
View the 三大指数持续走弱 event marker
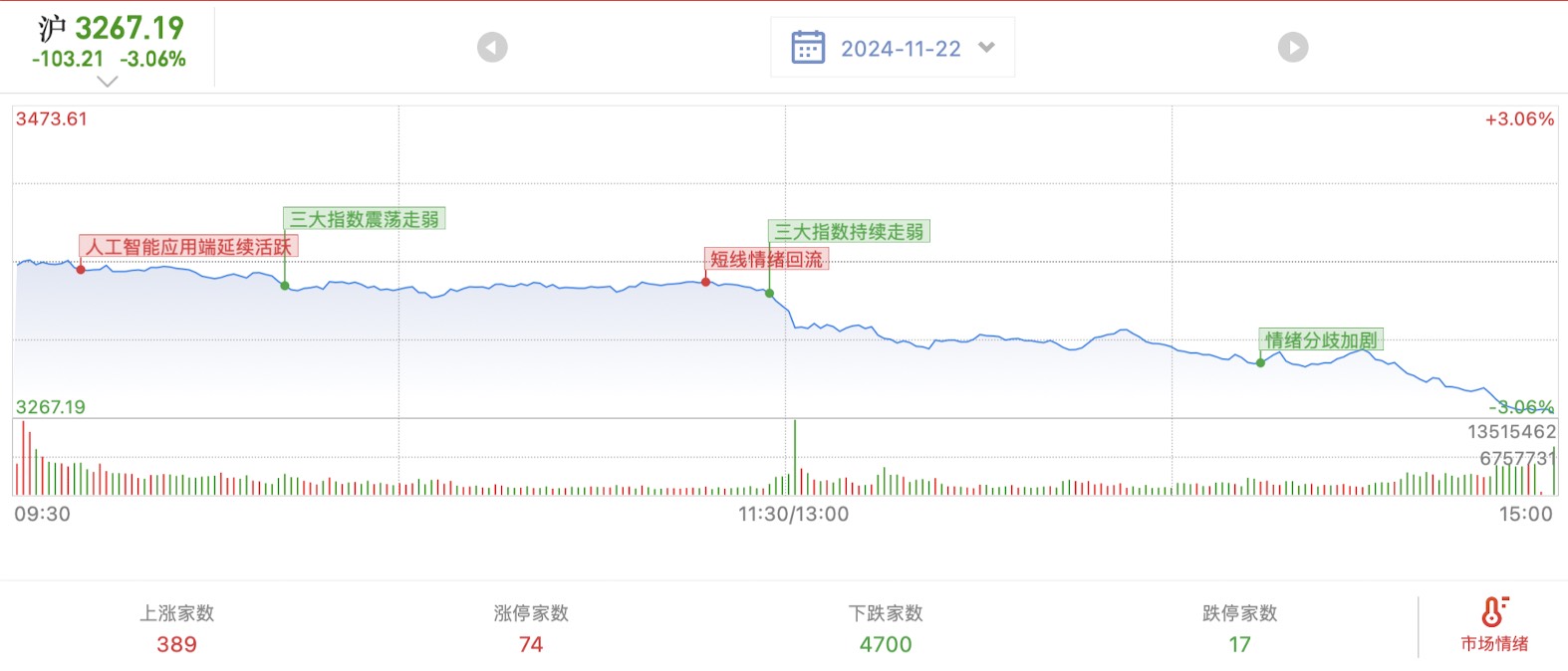click(849, 232)
